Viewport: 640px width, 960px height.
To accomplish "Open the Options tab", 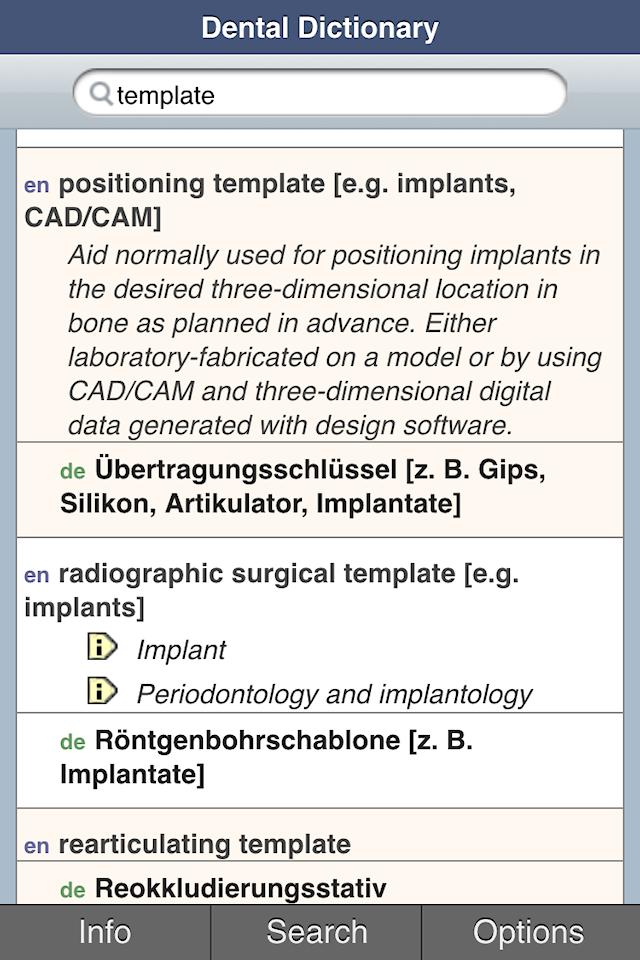I will (528, 932).
